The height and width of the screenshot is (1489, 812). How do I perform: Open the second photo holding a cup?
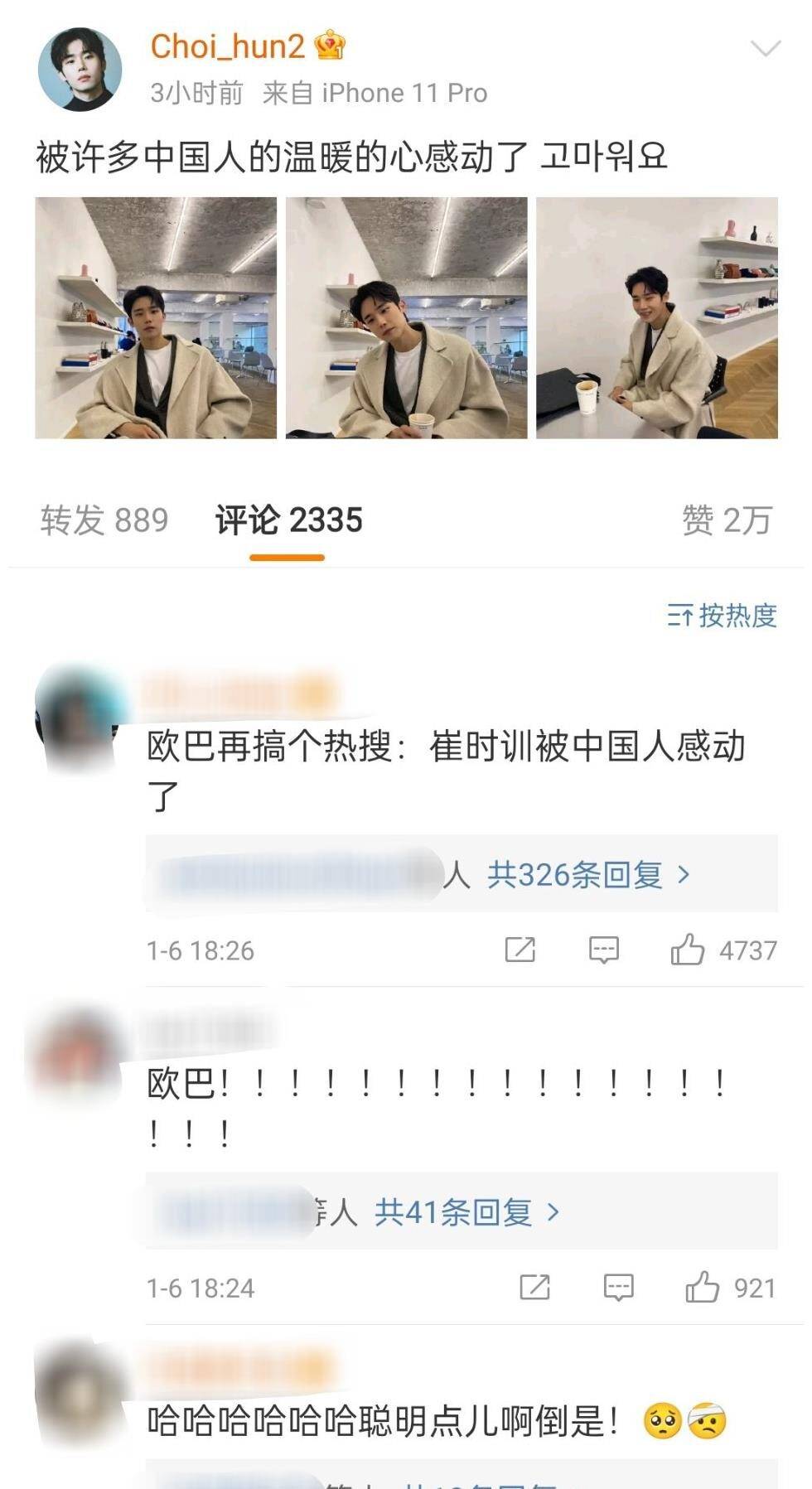(x=406, y=317)
